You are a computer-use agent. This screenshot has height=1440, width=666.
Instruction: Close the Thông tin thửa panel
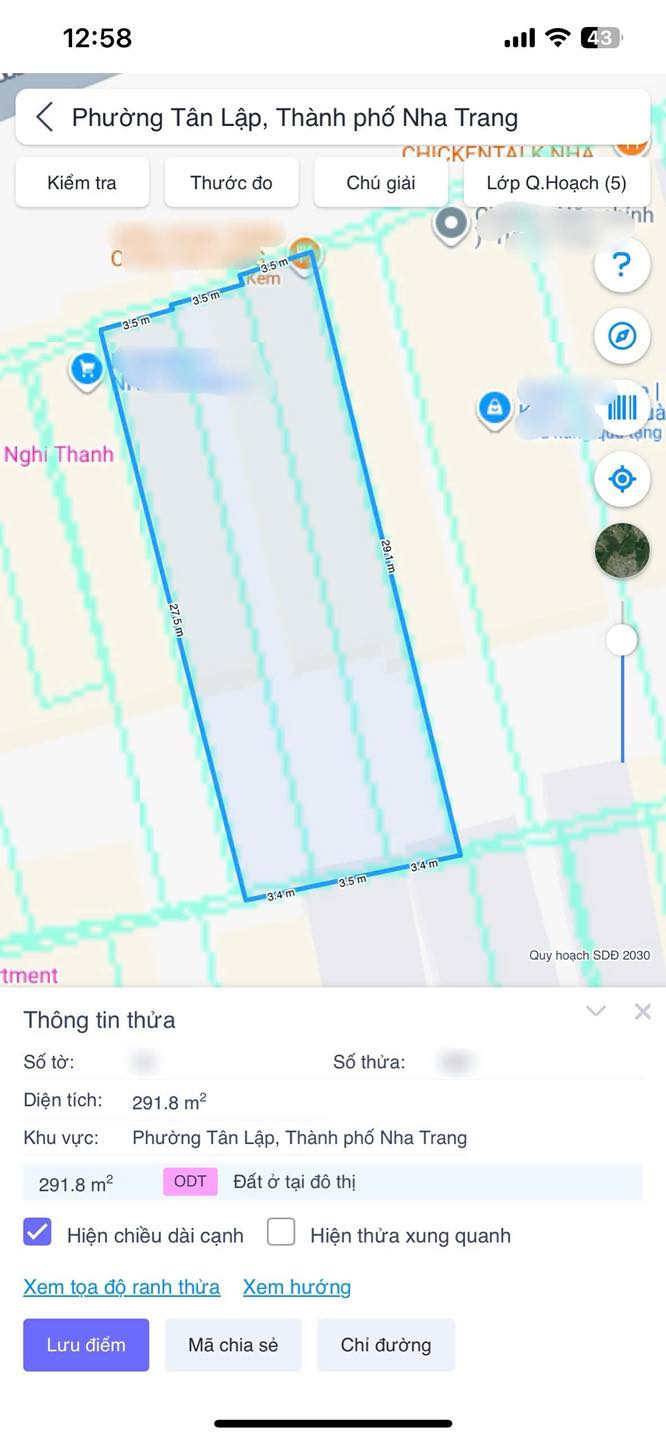[642, 1011]
